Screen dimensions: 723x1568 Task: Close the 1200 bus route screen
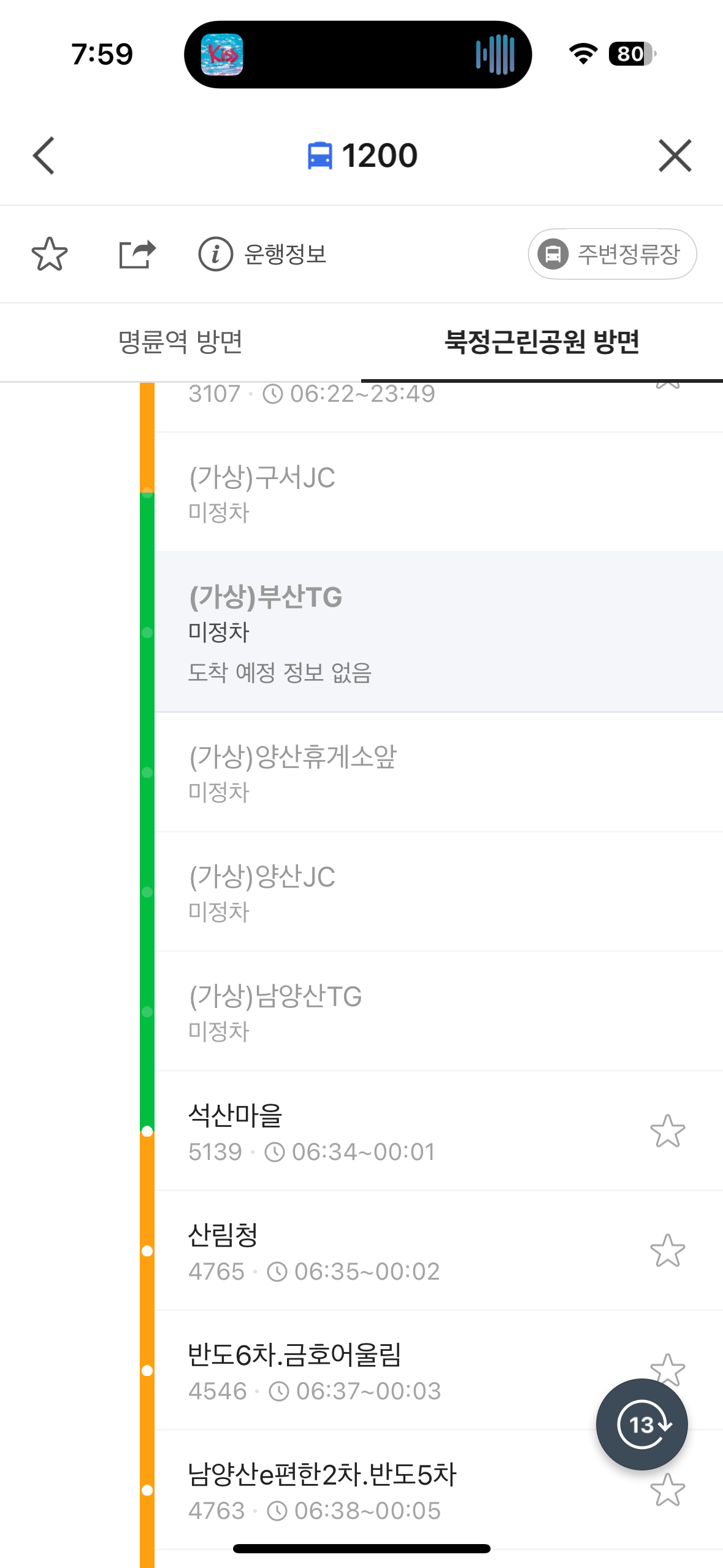click(675, 156)
